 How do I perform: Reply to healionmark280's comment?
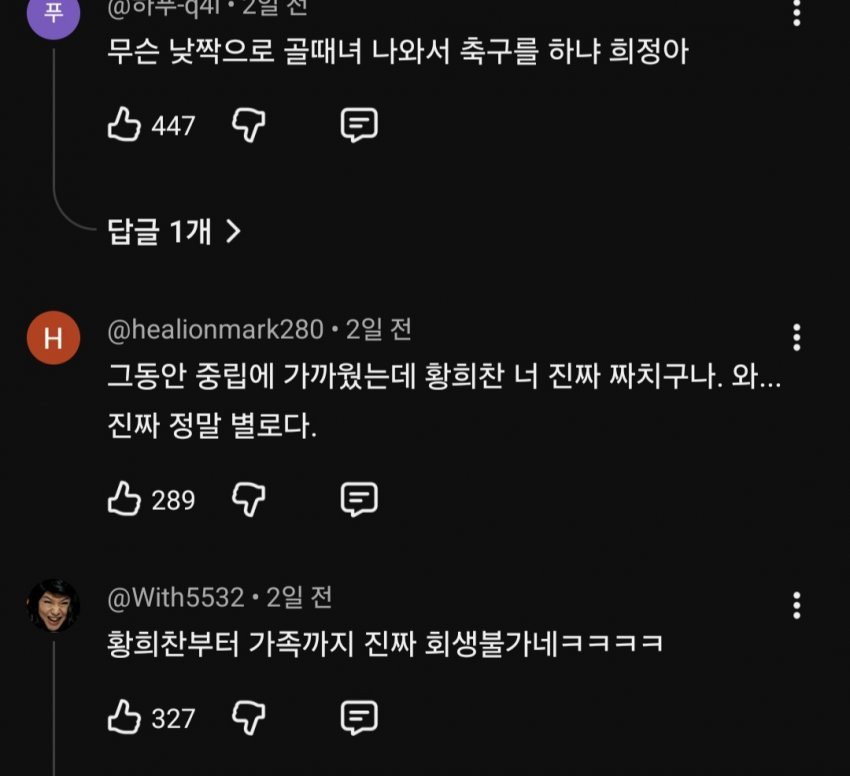click(x=359, y=498)
